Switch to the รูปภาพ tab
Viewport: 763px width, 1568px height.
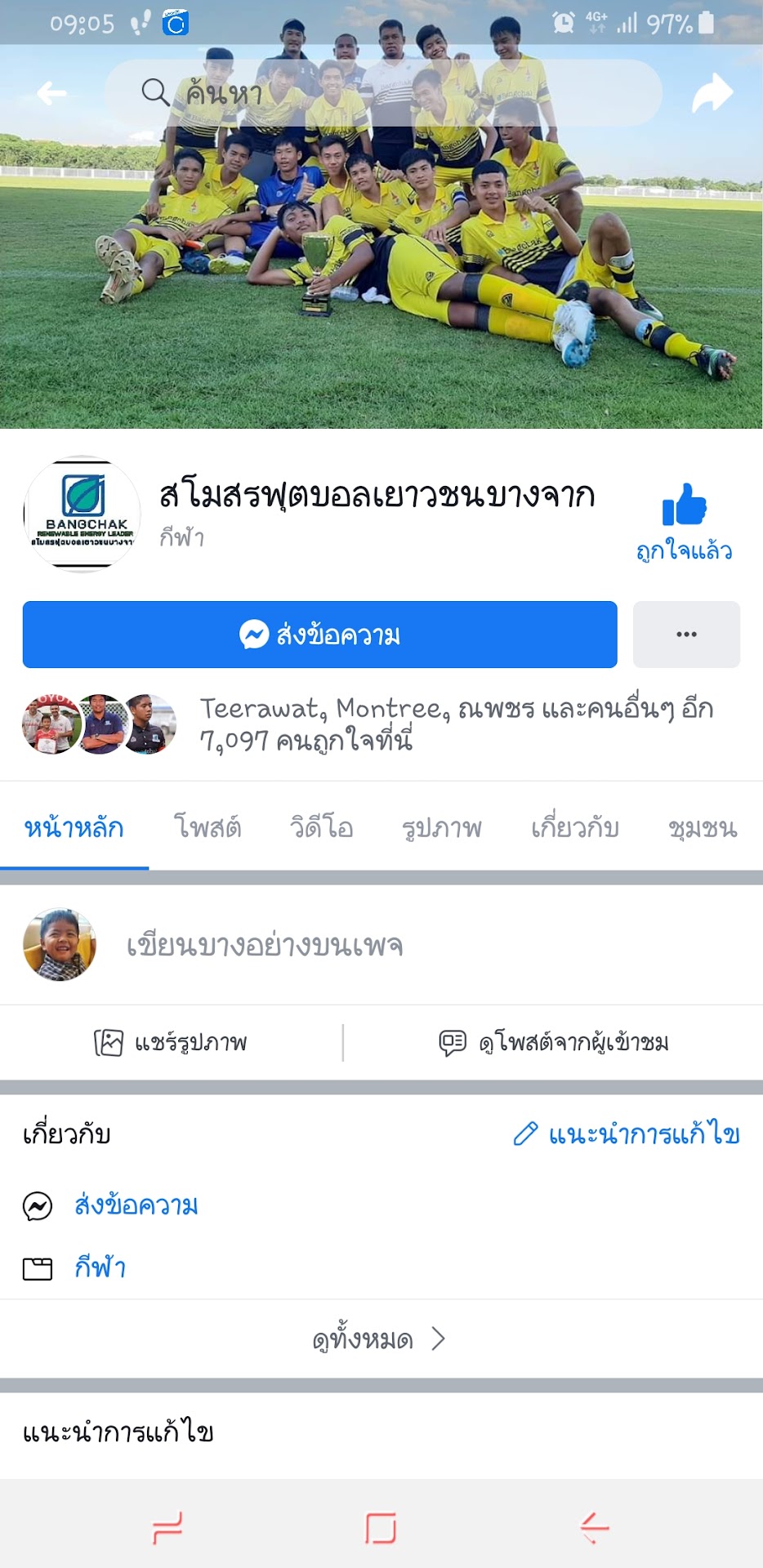442,827
